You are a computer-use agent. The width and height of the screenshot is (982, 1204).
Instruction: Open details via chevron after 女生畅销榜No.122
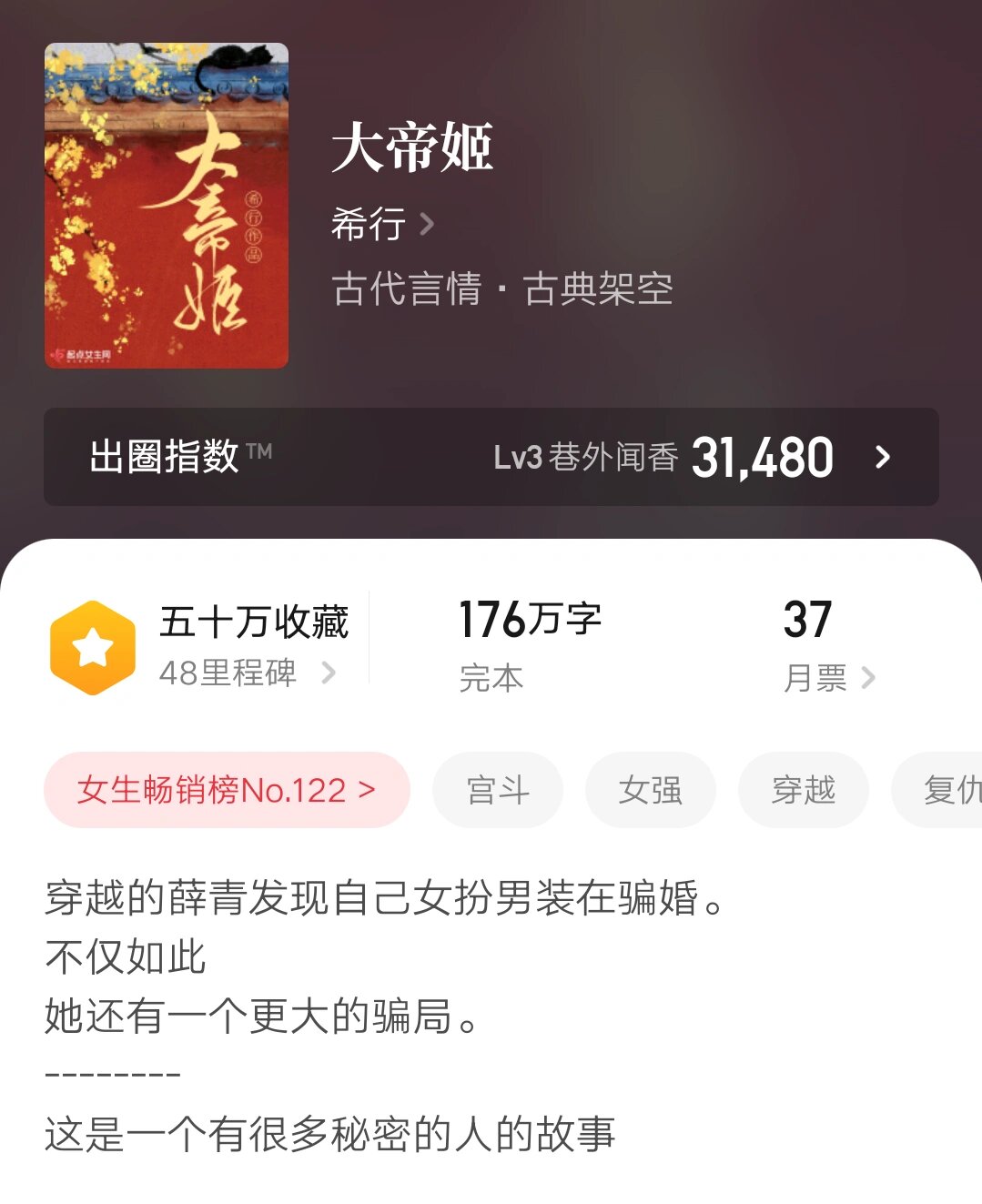pyautogui.click(x=368, y=790)
